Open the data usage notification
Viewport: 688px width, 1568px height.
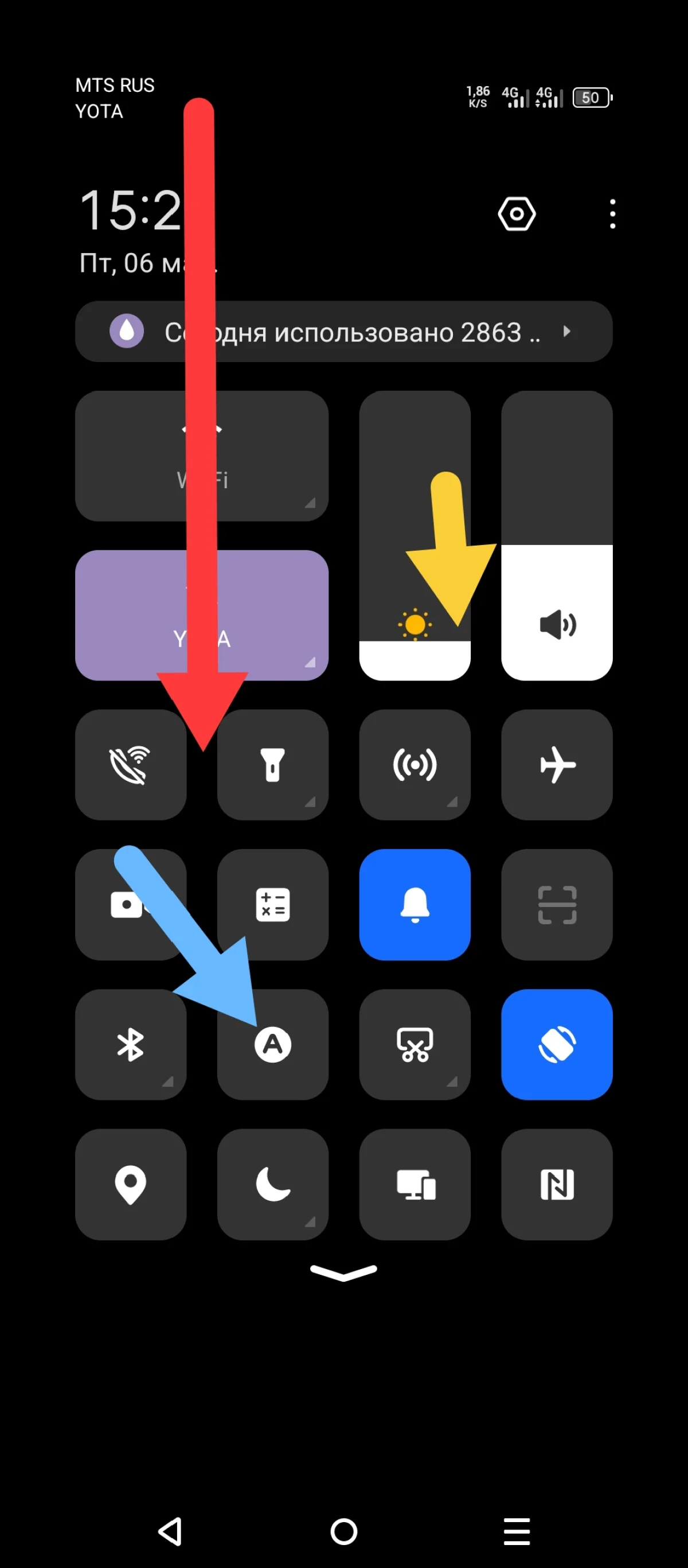[x=343, y=332]
